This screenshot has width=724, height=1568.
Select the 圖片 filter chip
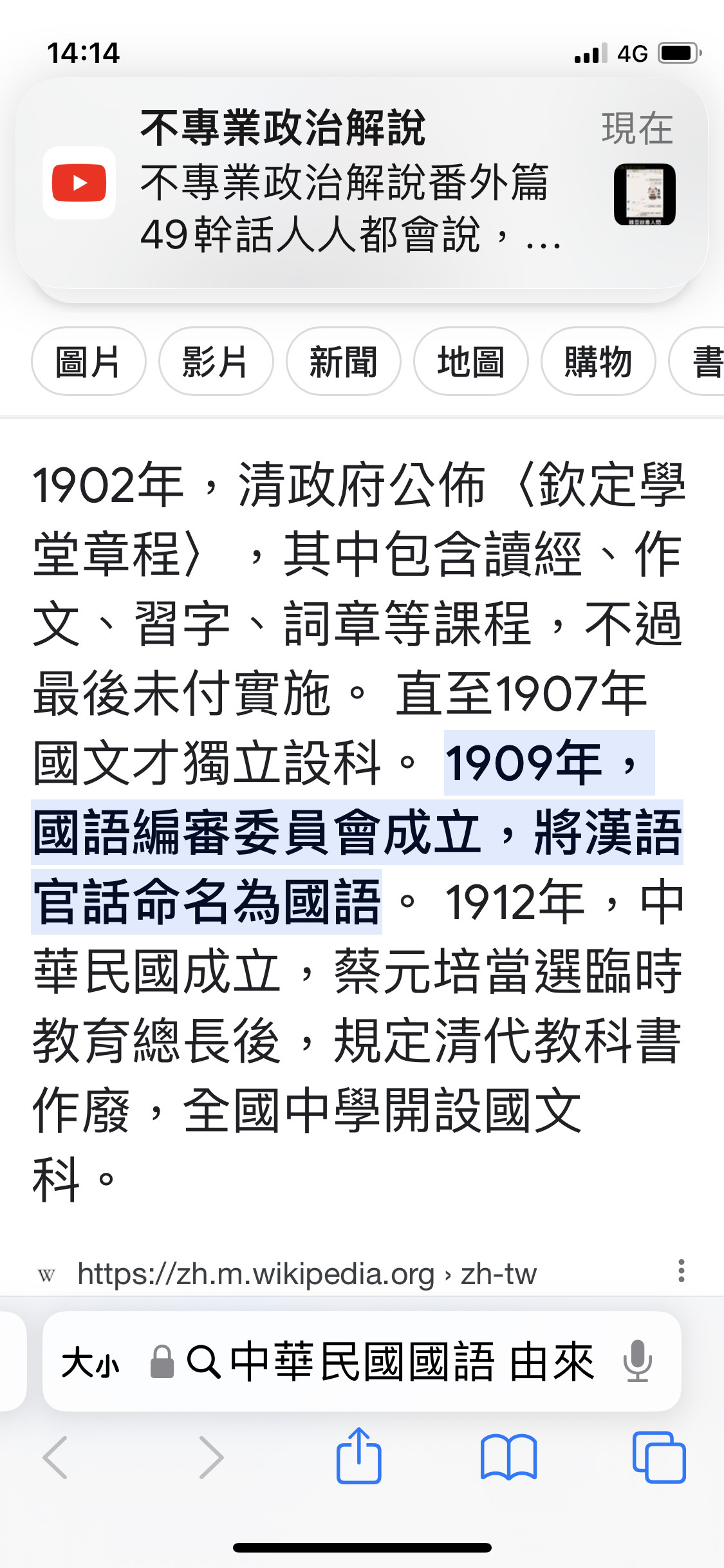pos(88,361)
